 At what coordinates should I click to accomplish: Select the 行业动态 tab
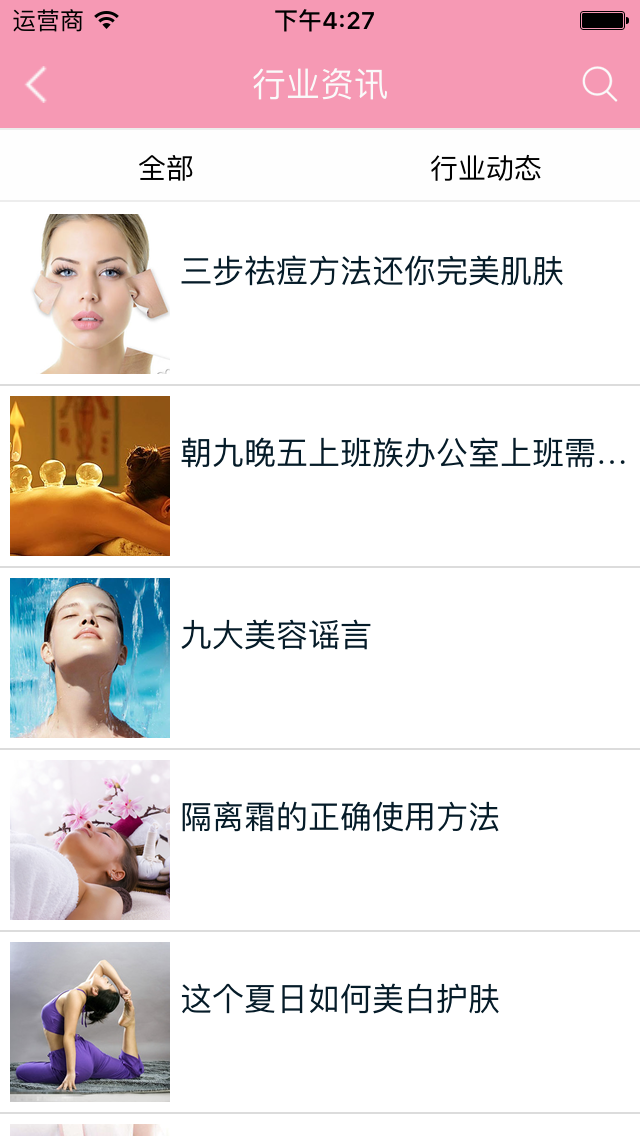pos(486,168)
